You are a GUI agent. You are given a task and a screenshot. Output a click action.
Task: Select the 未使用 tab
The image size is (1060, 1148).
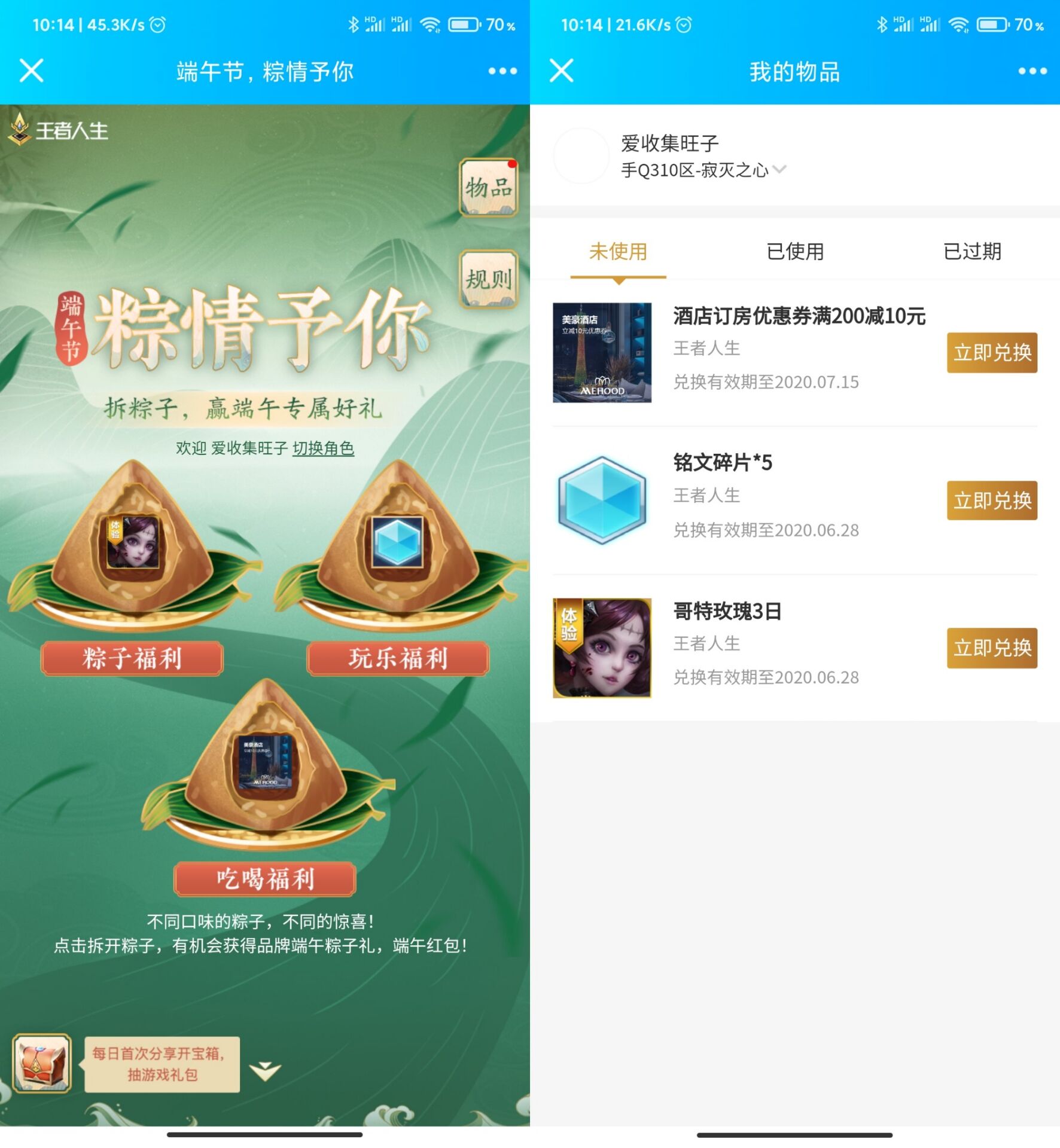pos(618,251)
